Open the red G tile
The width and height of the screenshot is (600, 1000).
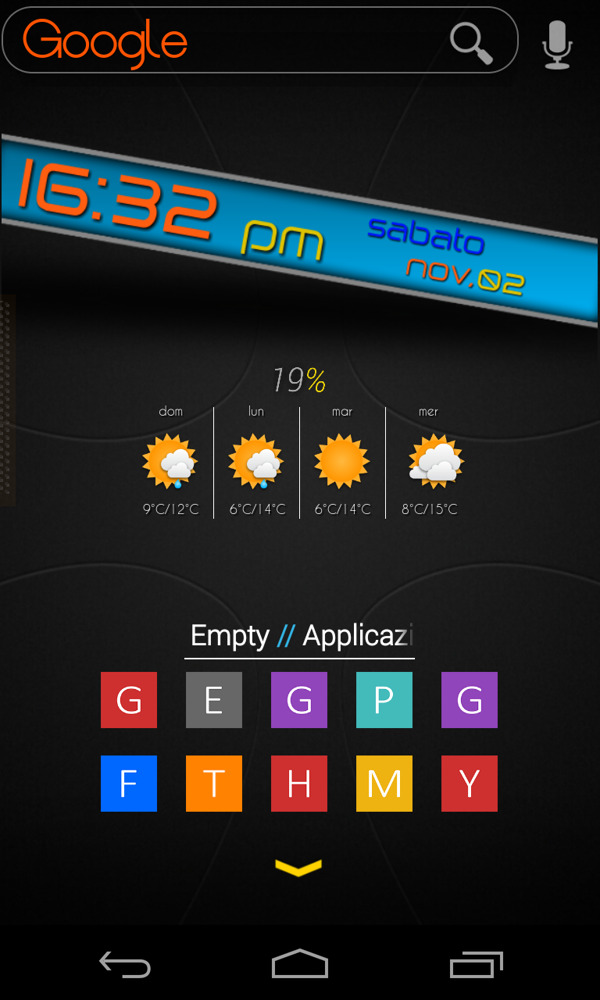coord(129,700)
